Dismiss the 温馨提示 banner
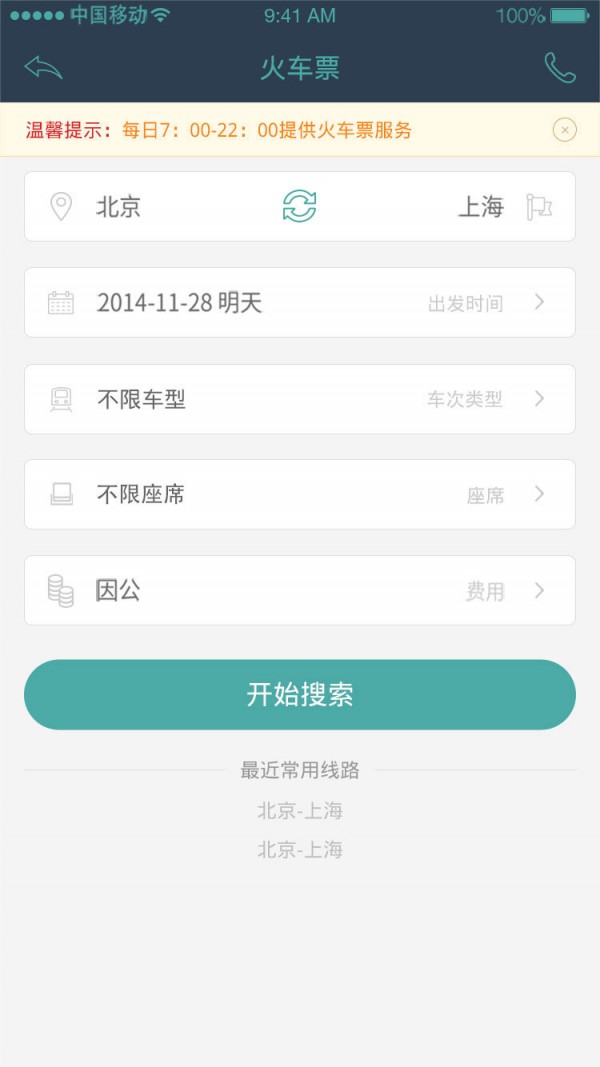Viewport: 600px width, 1067px height. click(x=564, y=129)
